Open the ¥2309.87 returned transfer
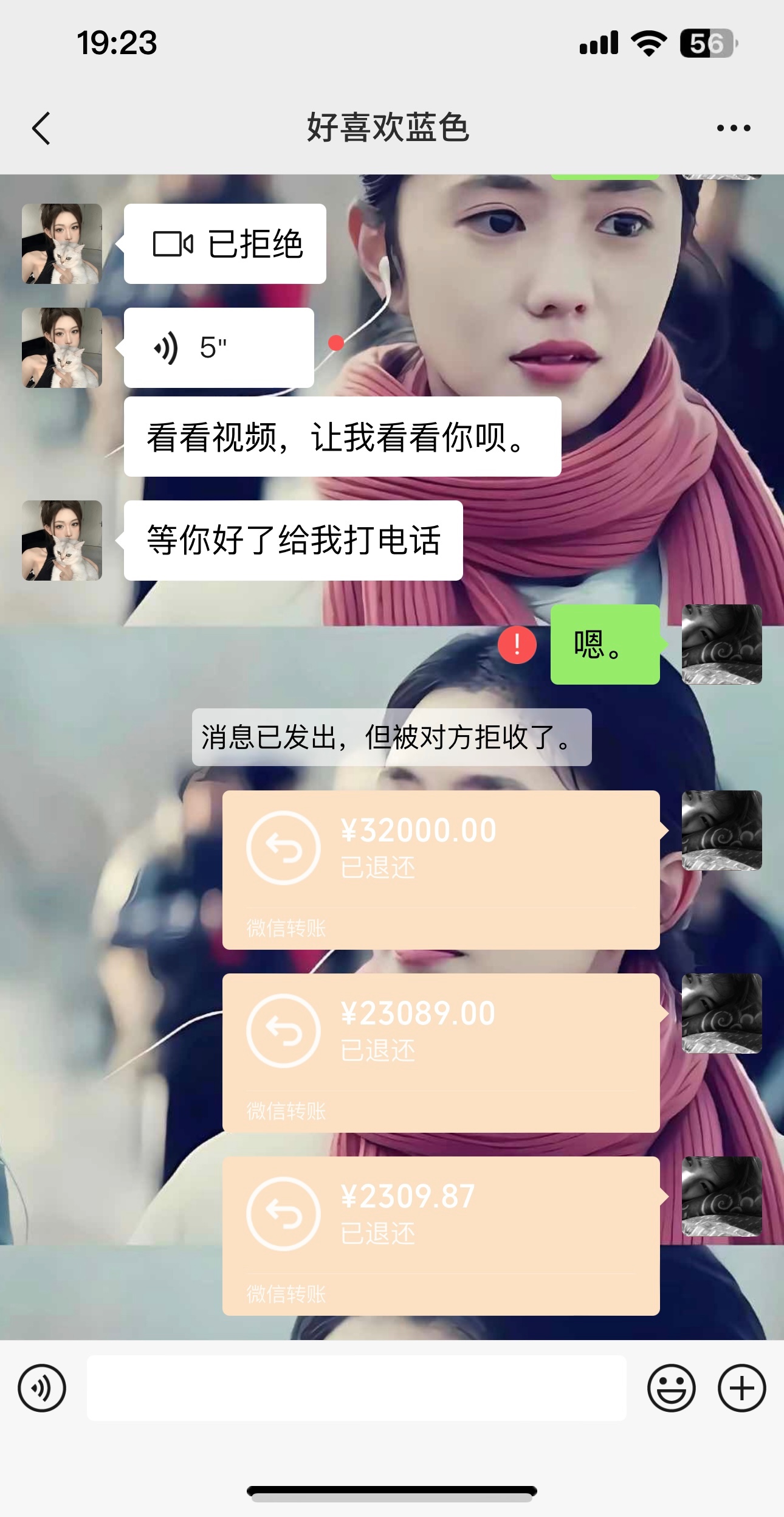The height and width of the screenshot is (1517, 784). (x=441, y=1235)
